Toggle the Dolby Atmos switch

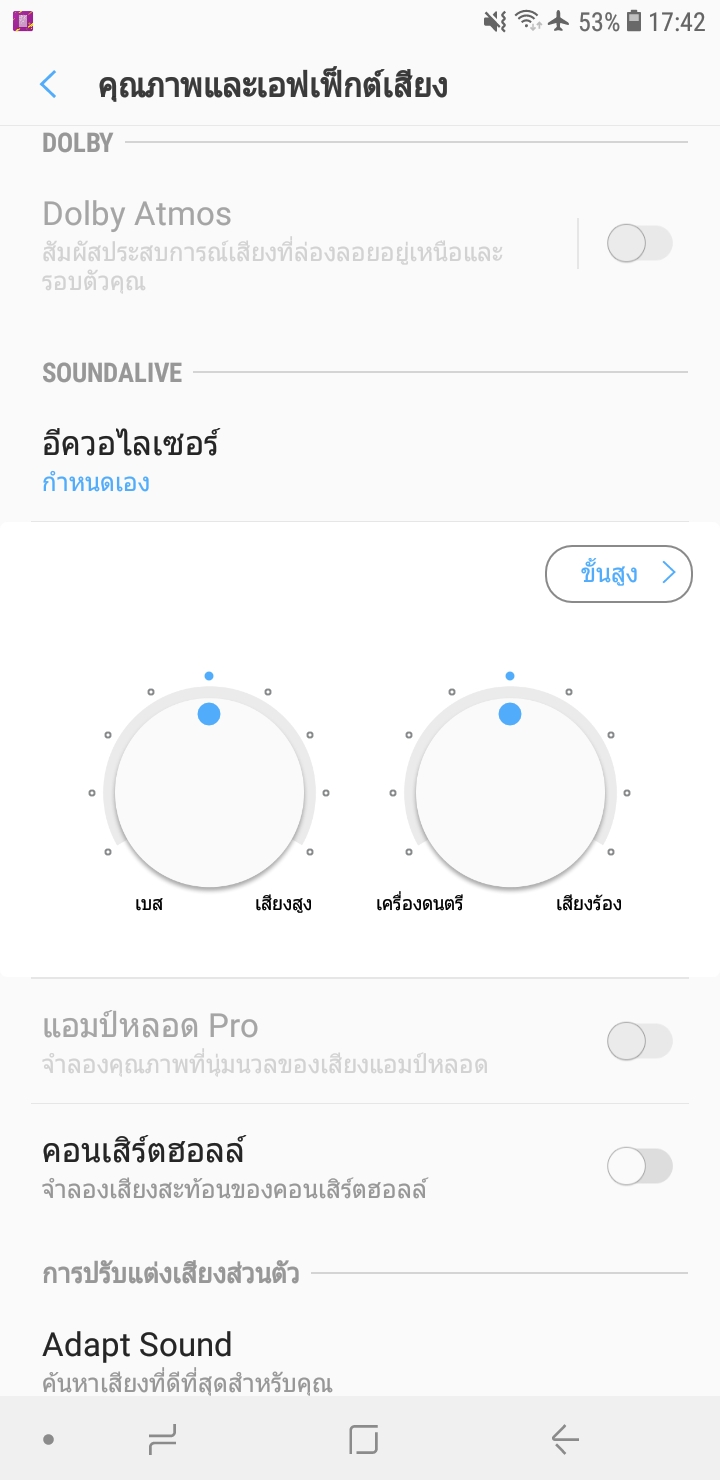(x=639, y=244)
